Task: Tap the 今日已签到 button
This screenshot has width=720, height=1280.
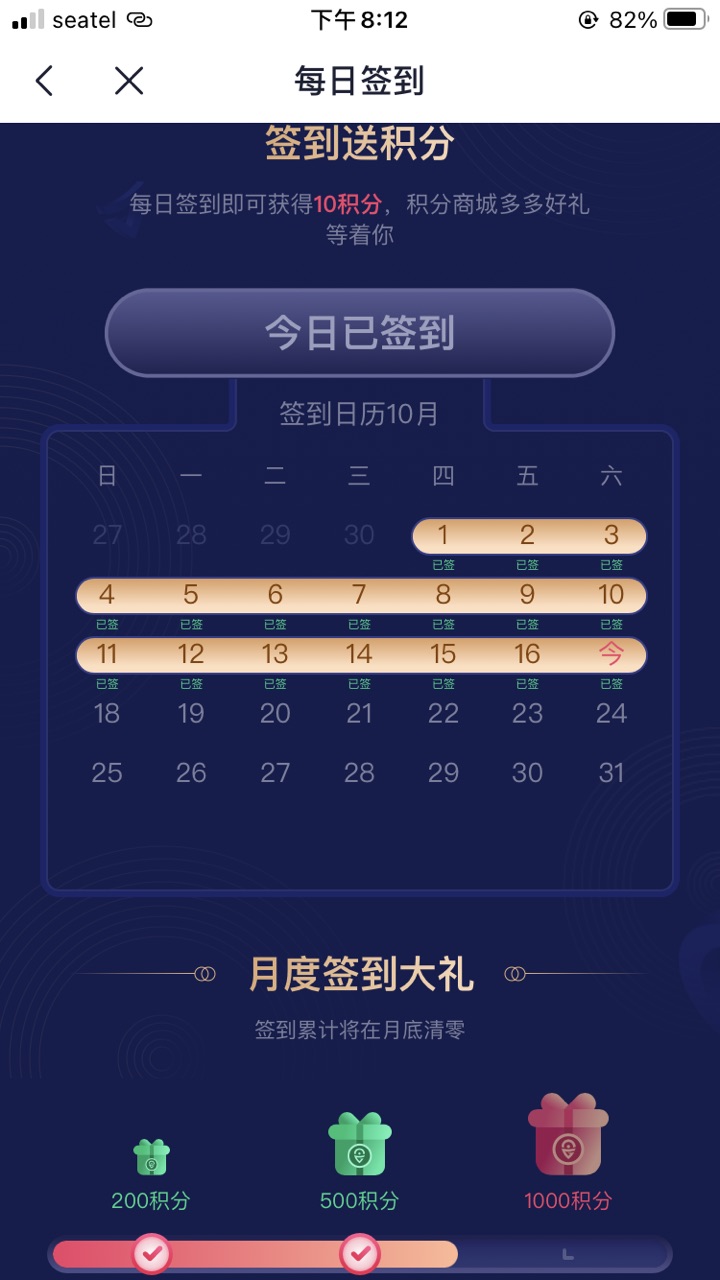Action: 360,333
